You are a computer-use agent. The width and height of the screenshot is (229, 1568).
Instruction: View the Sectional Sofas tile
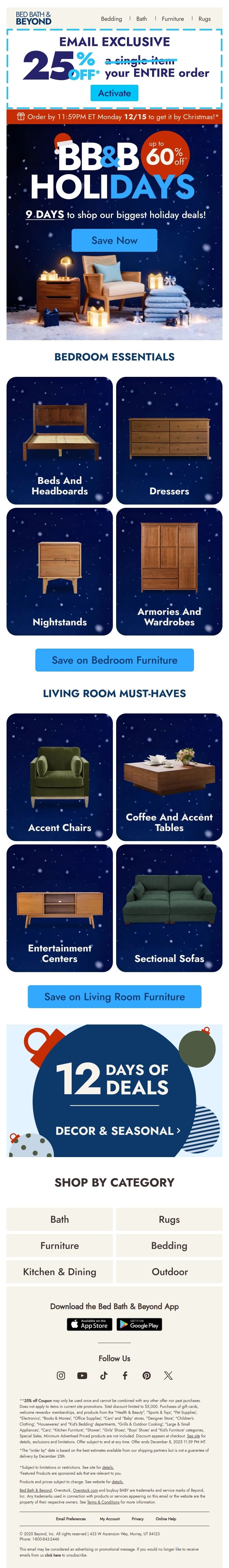pyautogui.click(x=169, y=908)
